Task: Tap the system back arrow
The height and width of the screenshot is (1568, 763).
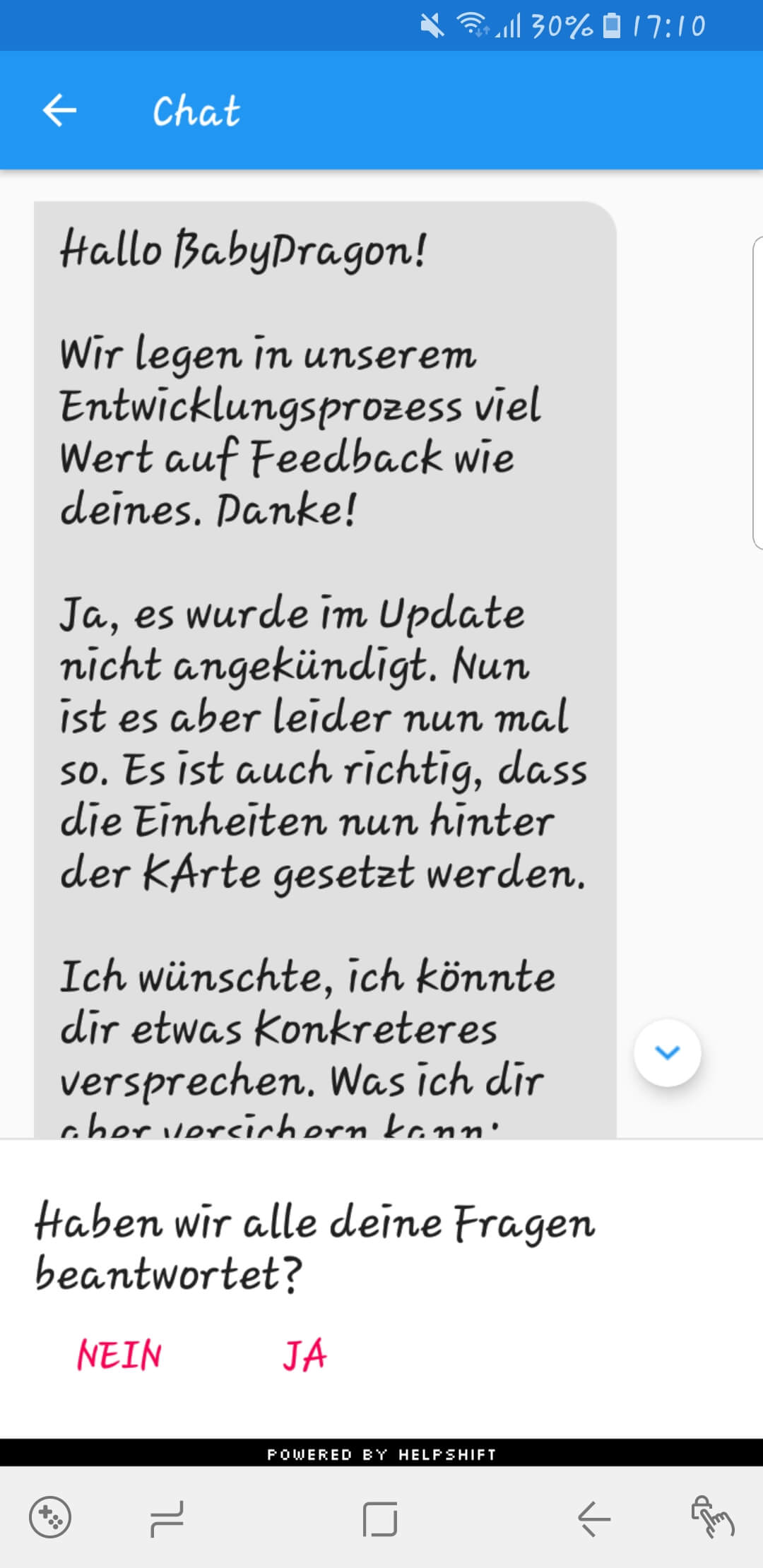Action: [593, 1519]
